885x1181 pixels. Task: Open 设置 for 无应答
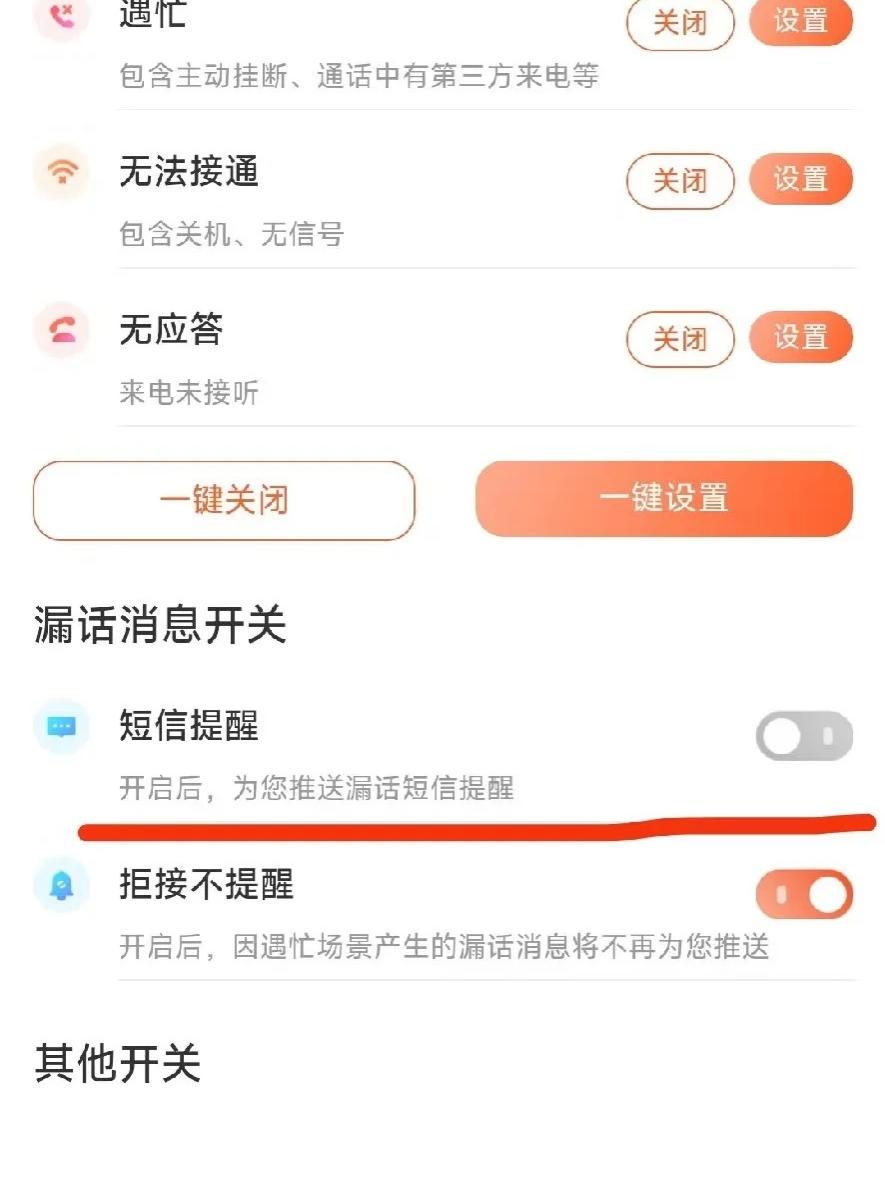800,338
